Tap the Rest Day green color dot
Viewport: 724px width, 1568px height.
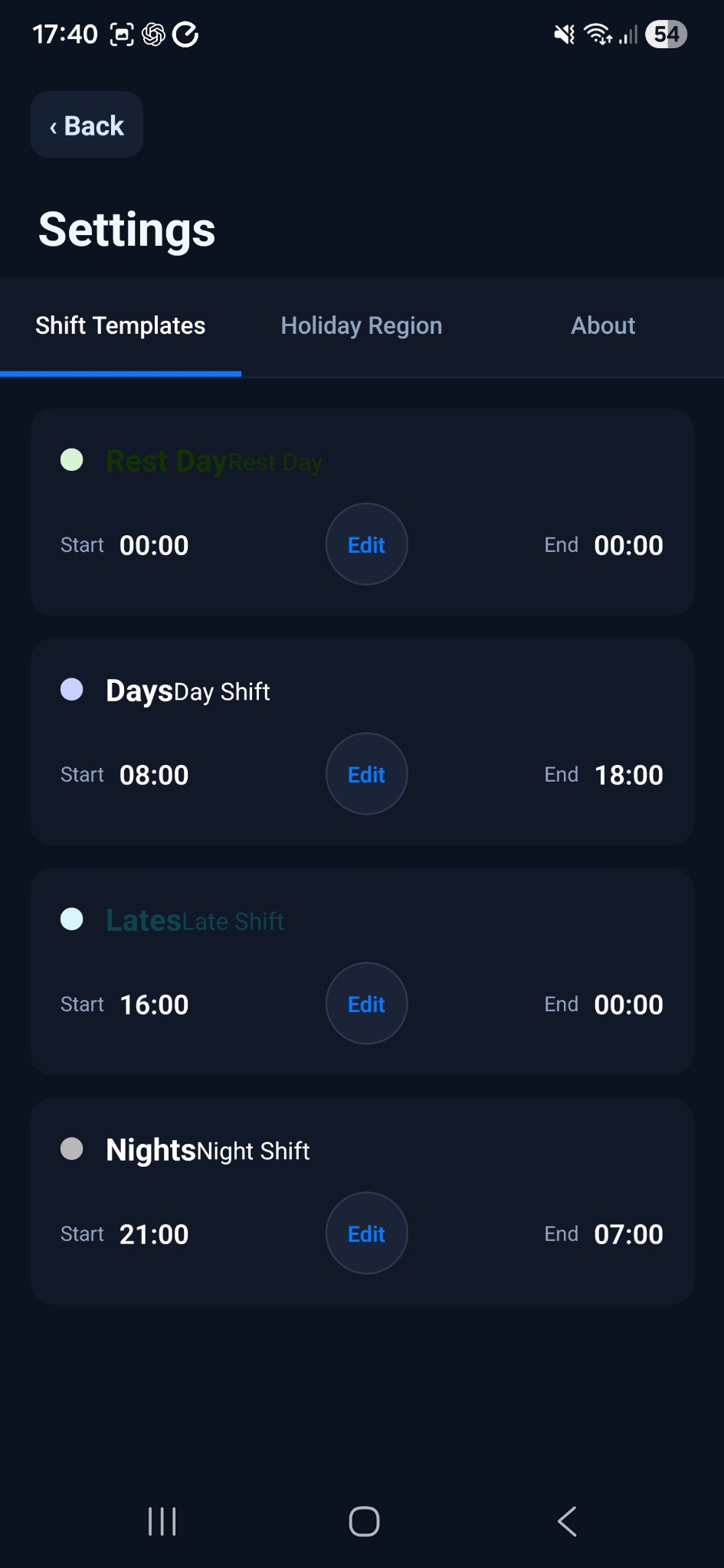(x=72, y=459)
